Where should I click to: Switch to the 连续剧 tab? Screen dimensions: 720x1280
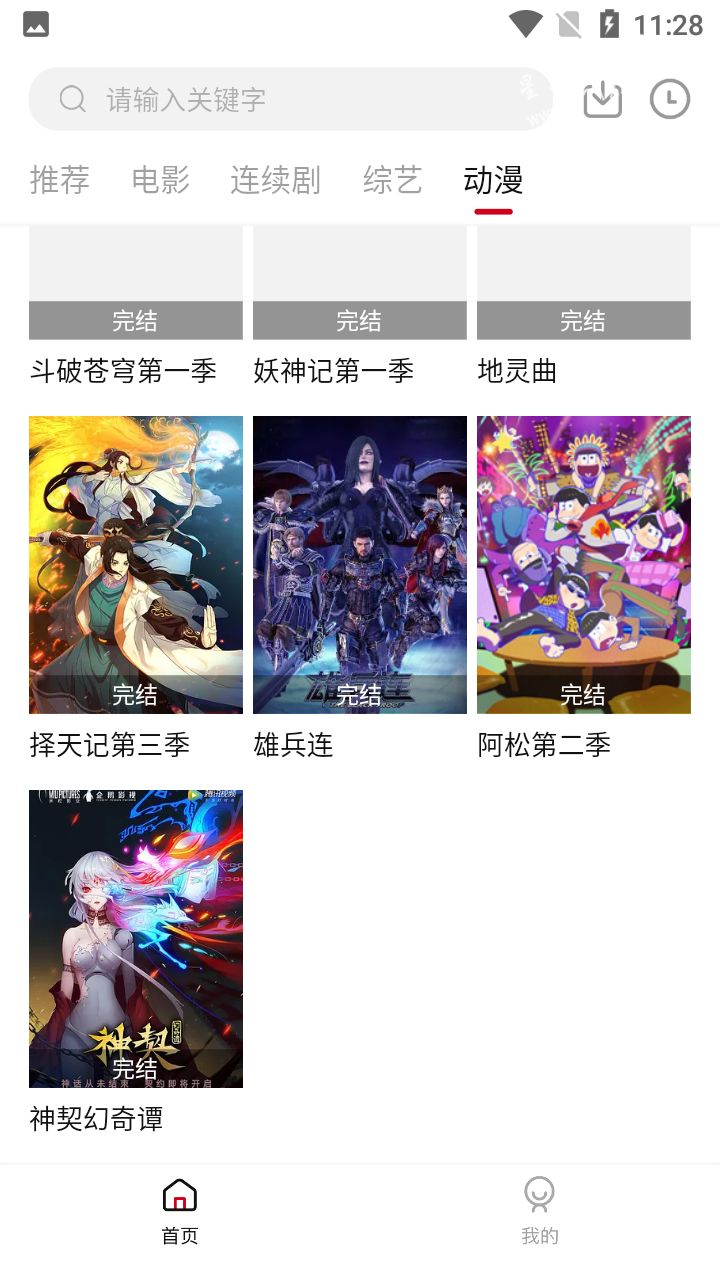coord(275,180)
